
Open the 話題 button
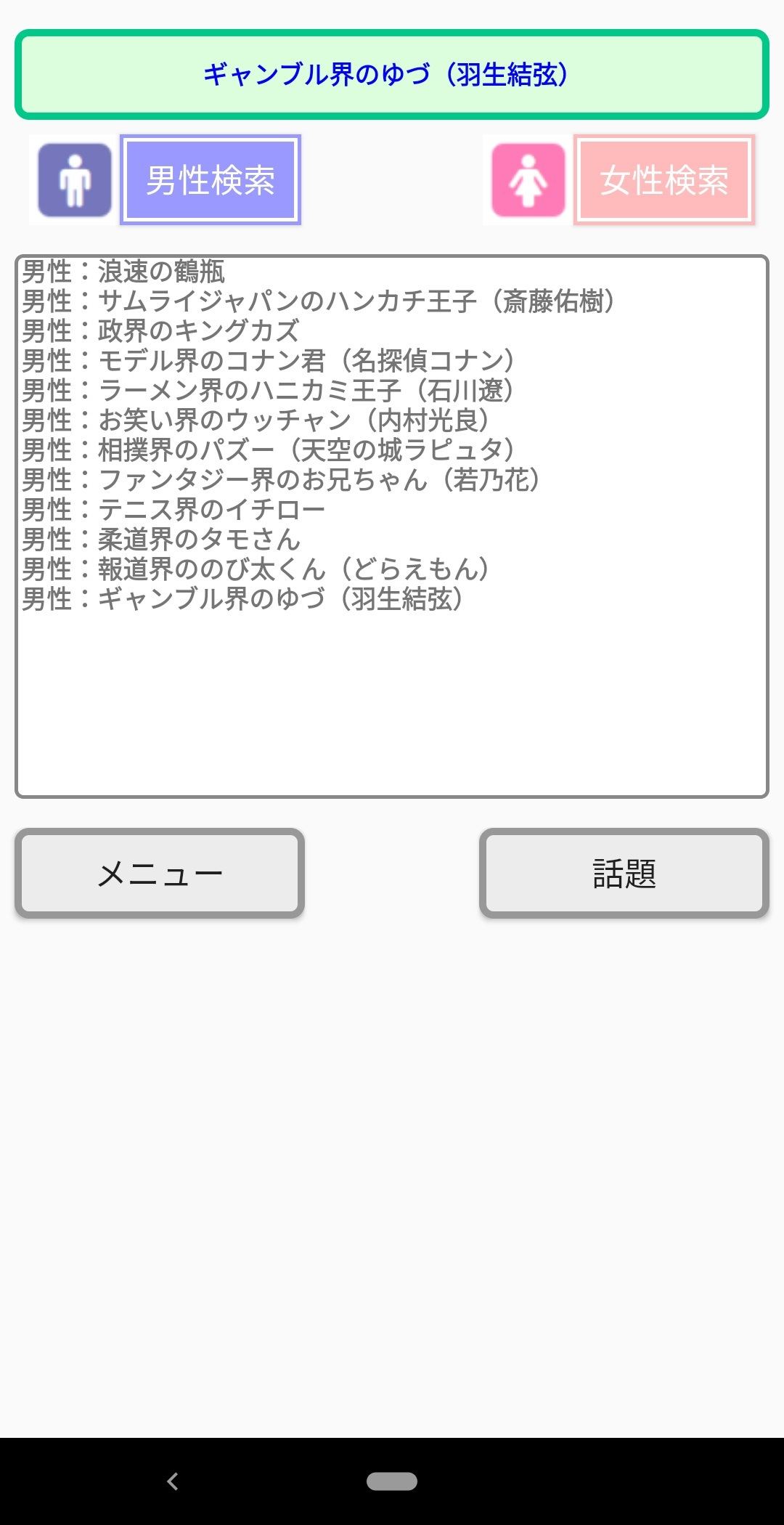(624, 873)
